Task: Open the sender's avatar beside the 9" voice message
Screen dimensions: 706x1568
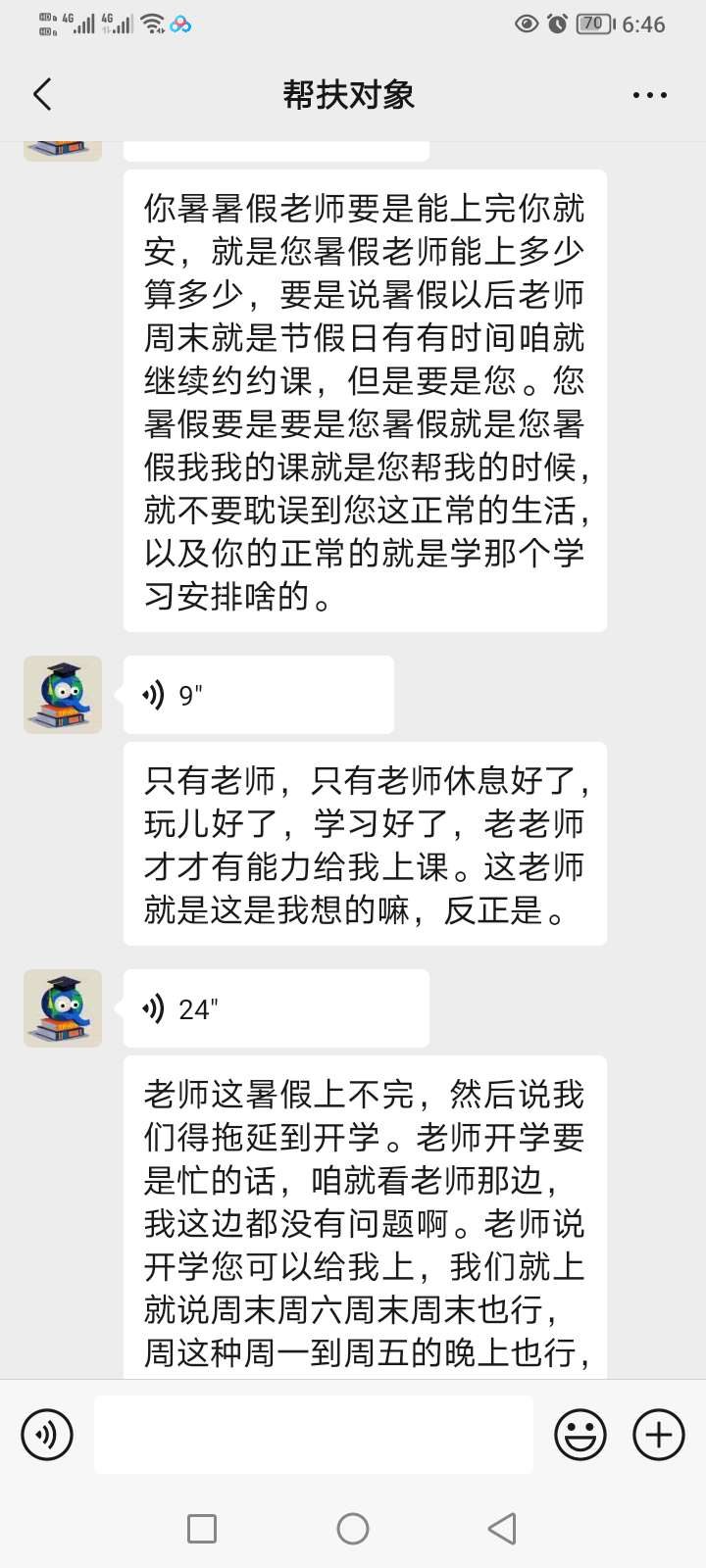Action: (63, 695)
